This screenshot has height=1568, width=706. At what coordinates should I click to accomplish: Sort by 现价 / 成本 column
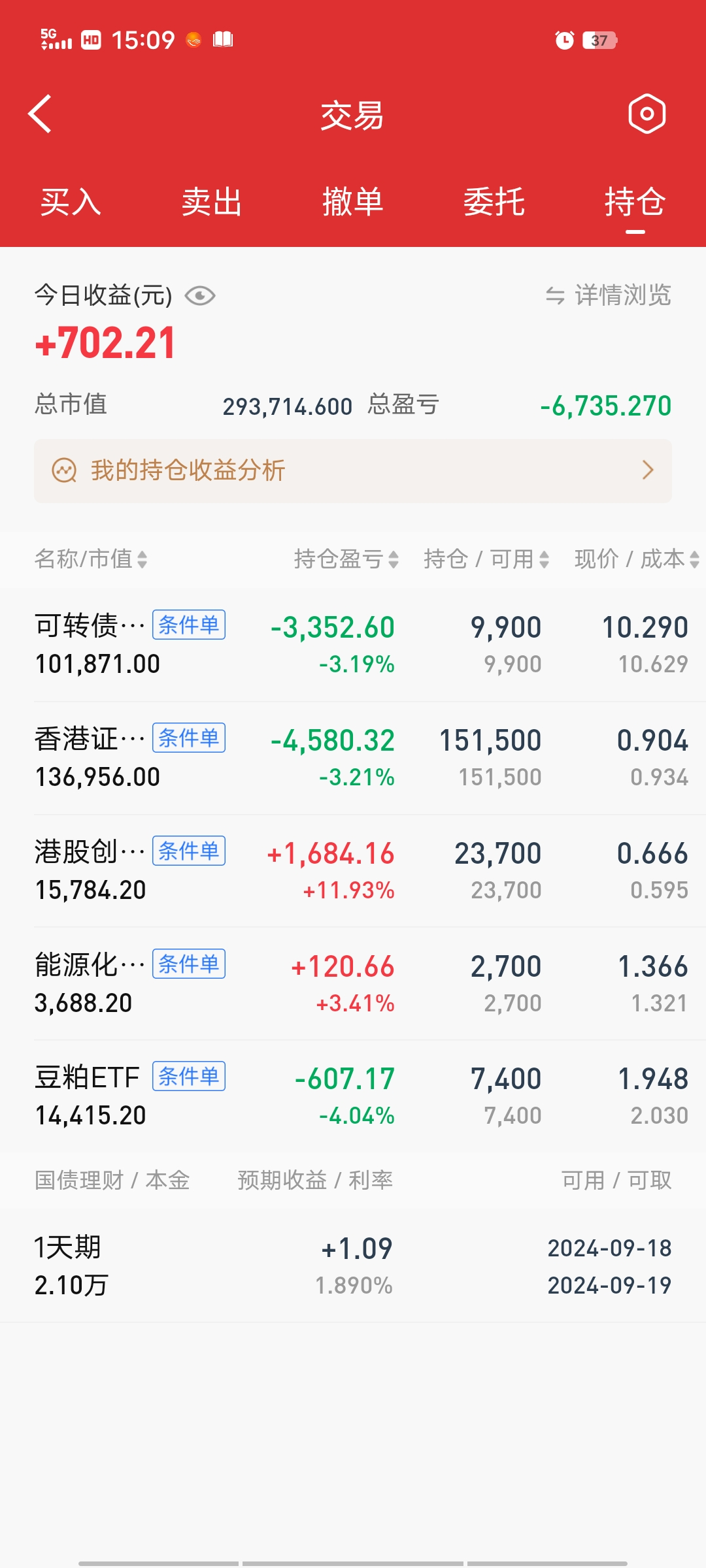636,559
